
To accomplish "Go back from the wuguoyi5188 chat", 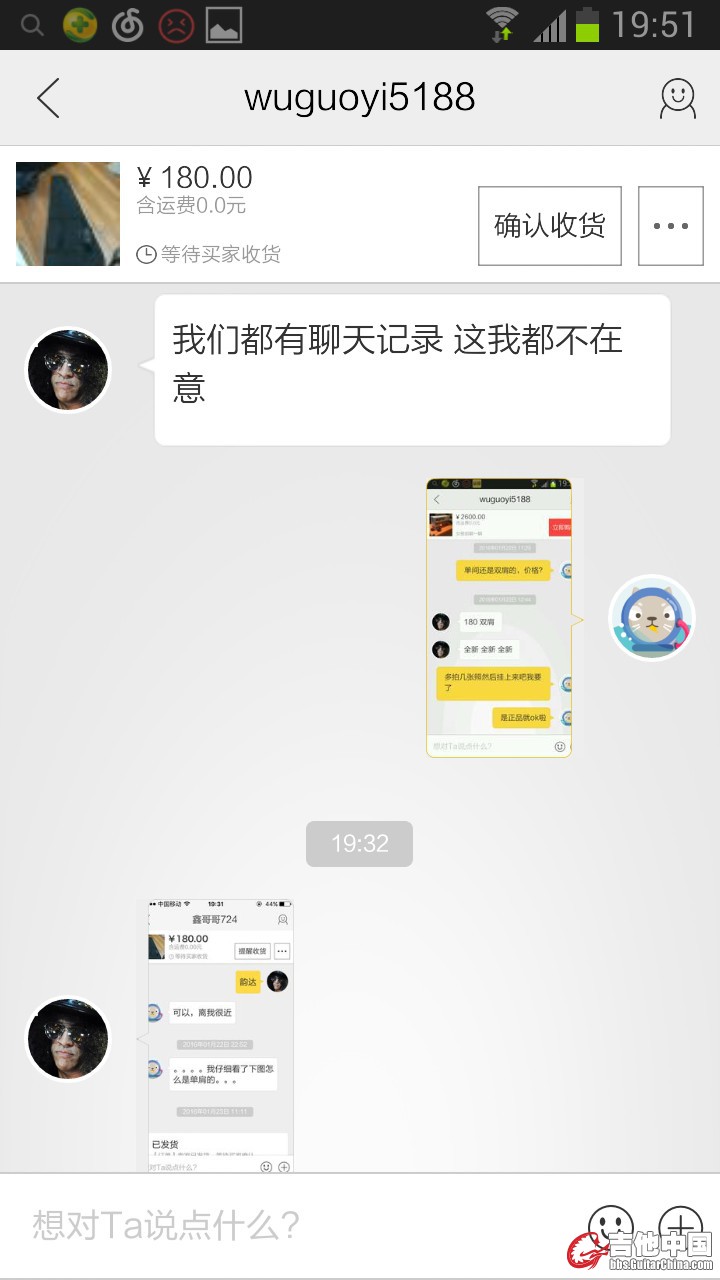I will click(48, 98).
